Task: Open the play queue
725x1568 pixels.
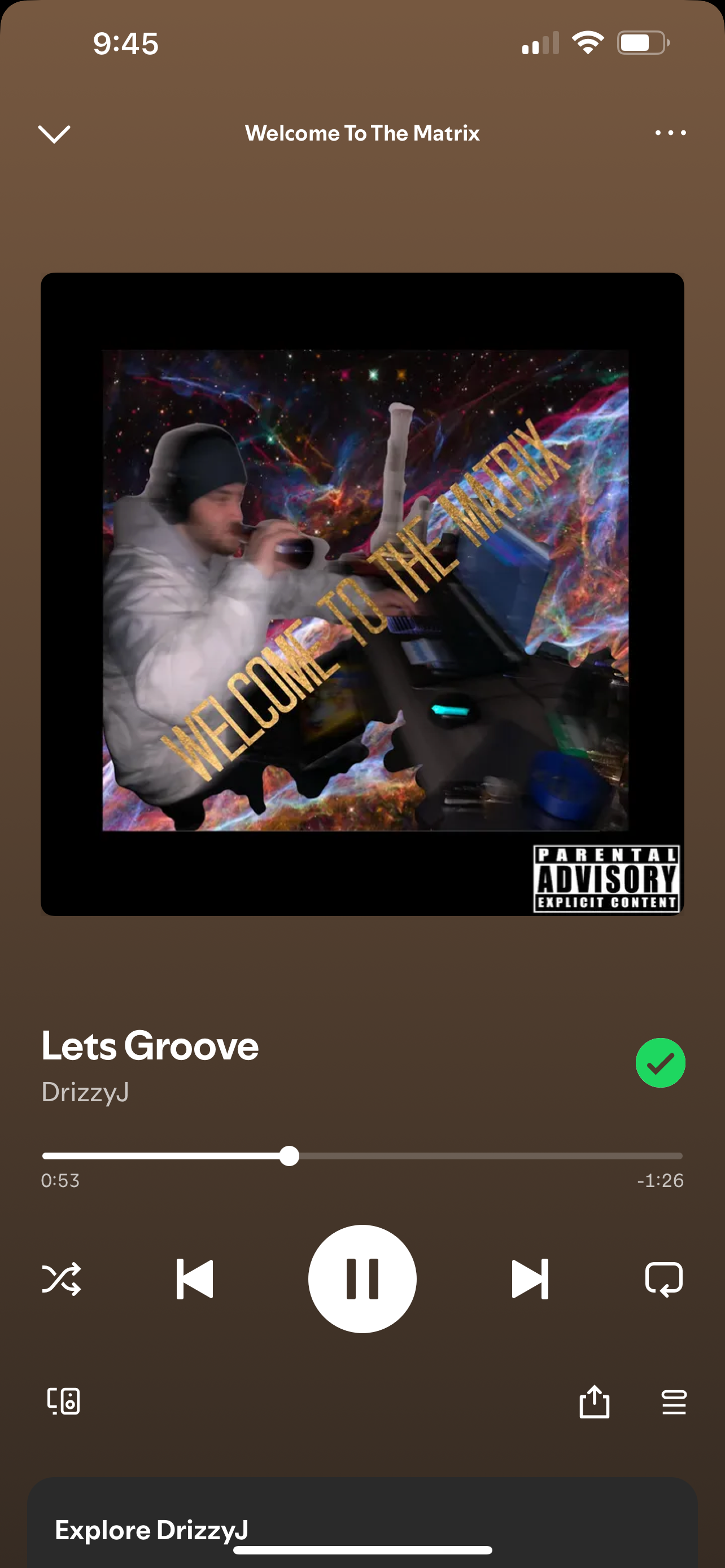Action: [674, 1402]
